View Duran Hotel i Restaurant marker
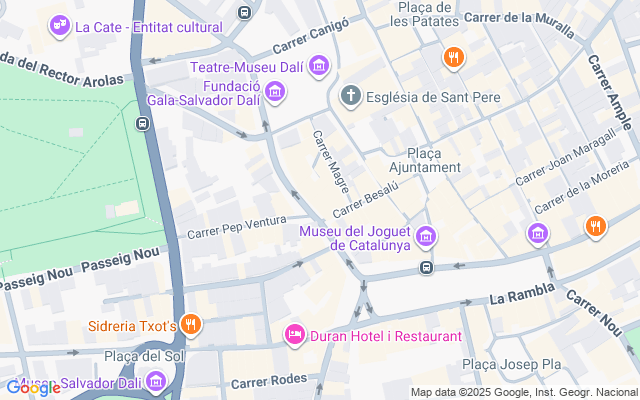Image resolution: width=640 pixels, height=400 pixels. (295, 335)
